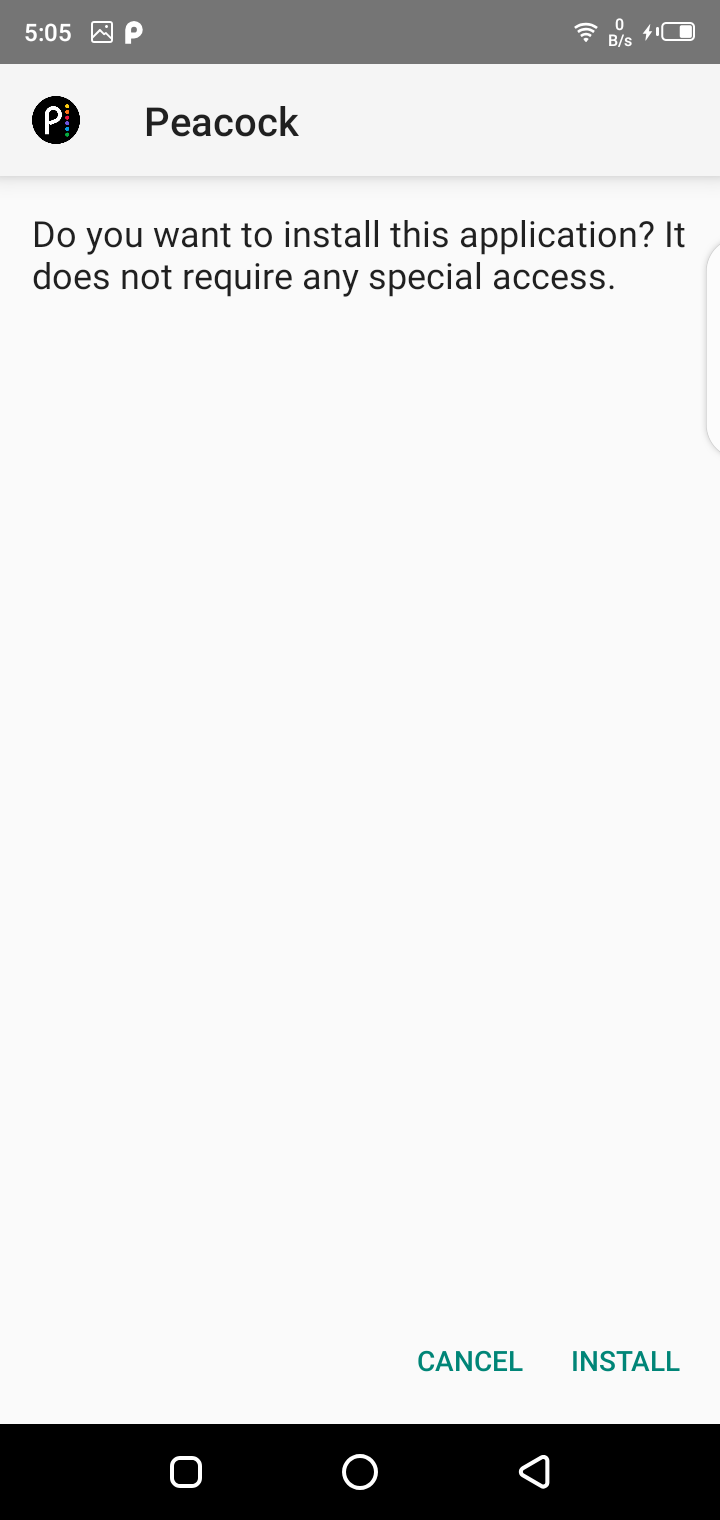Go to the home screen
720x1520 pixels.
coord(360,1471)
